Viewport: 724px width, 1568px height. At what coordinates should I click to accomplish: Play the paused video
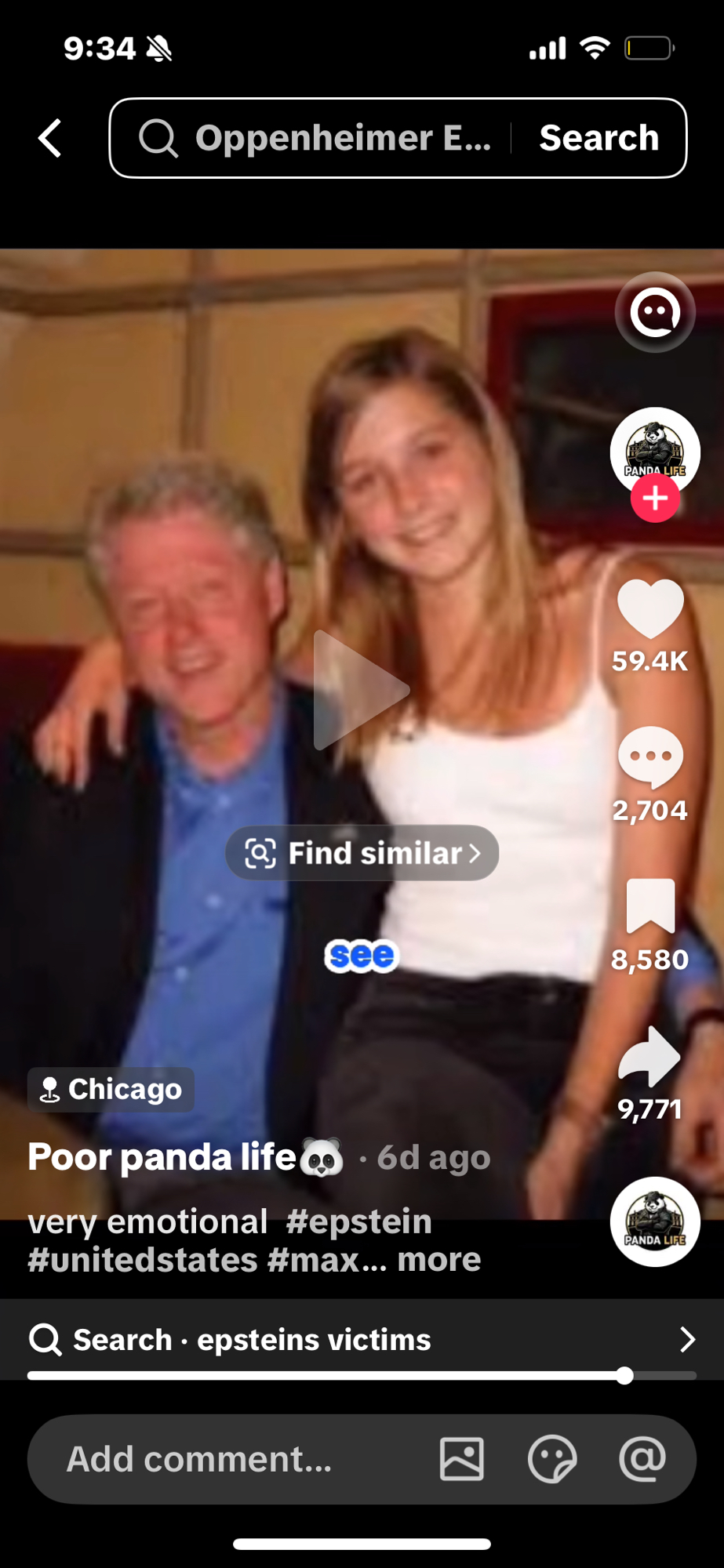click(359, 690)
